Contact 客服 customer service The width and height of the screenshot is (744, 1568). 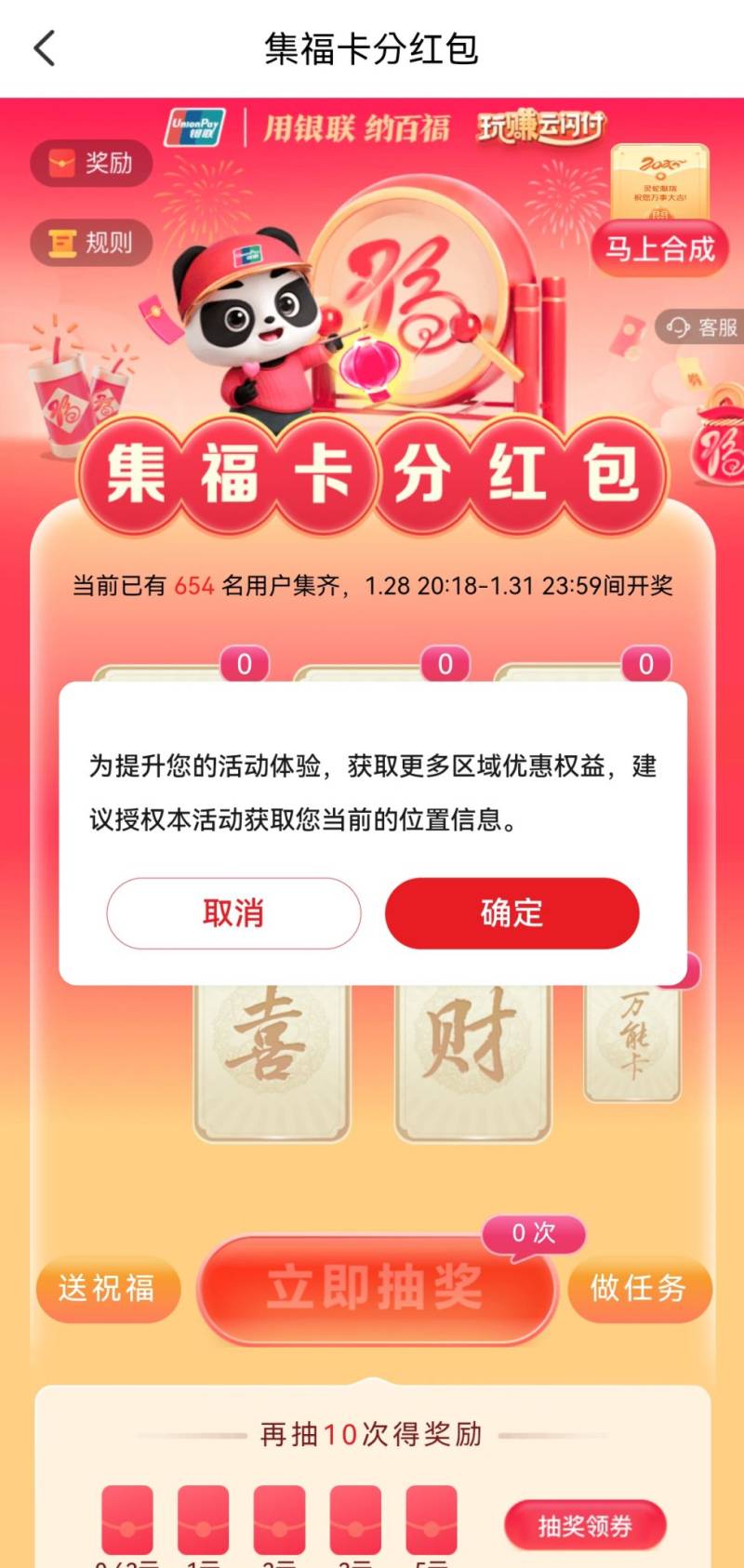tap(702, 327)
